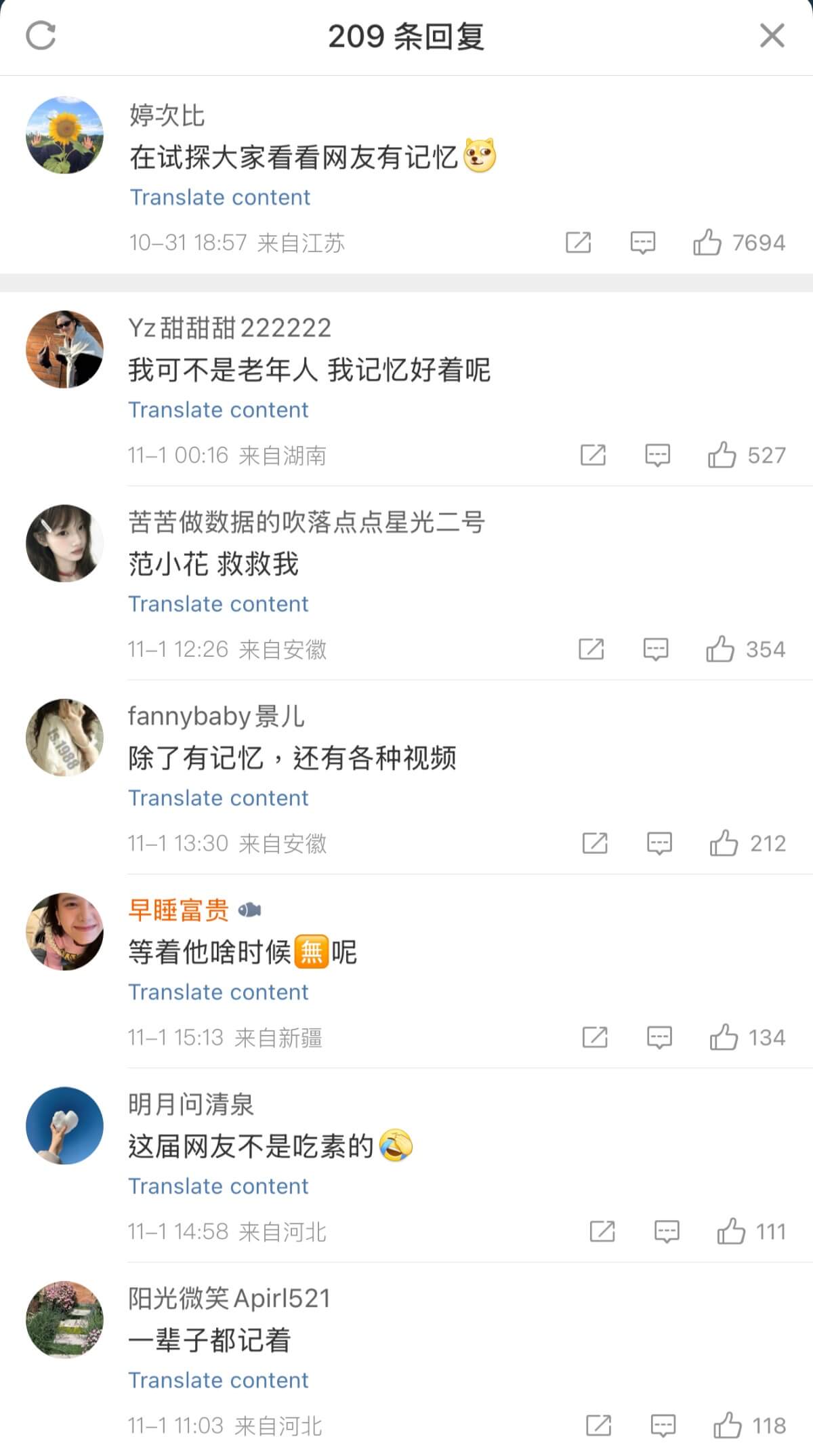
Task: Refresh the replies list
Action: (41, 36)
